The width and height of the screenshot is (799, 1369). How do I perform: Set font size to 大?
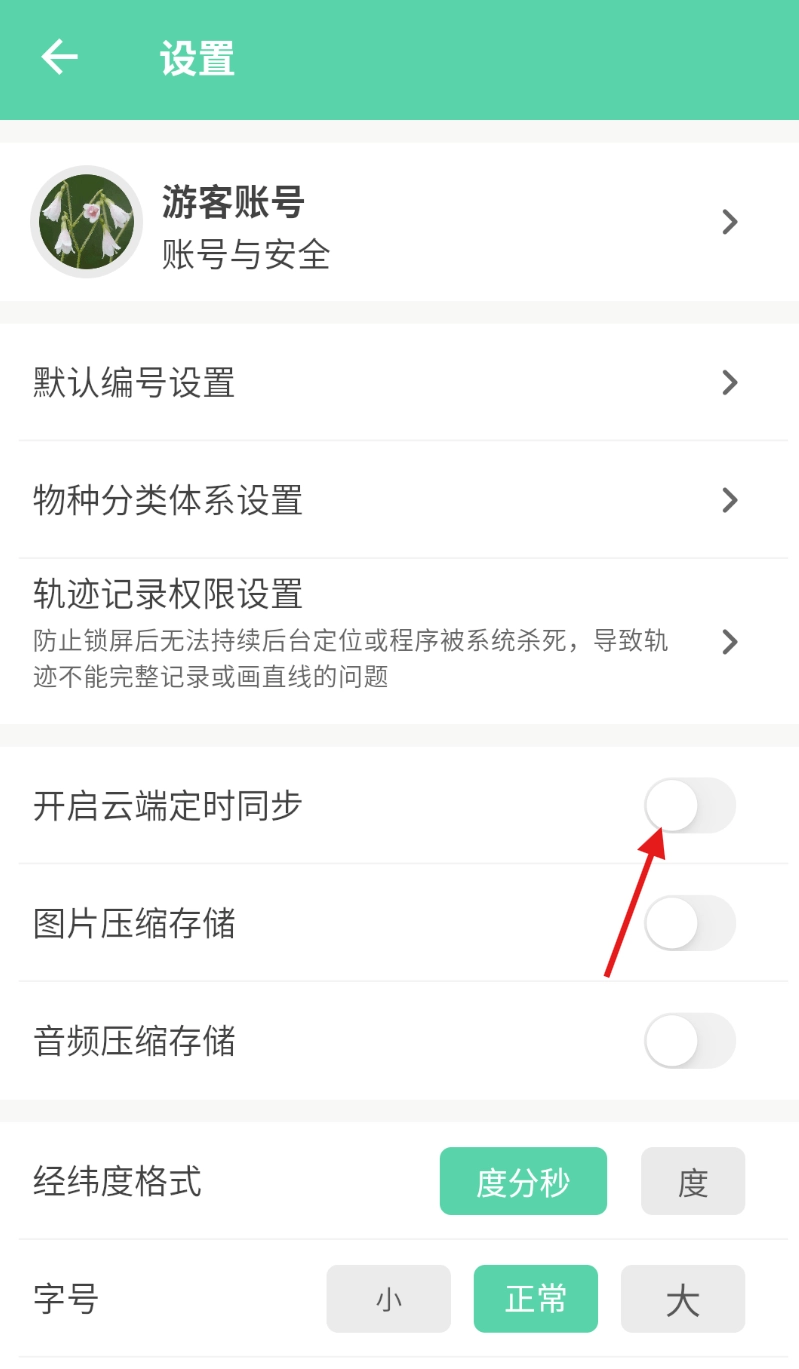click(x=682, y=1299)
